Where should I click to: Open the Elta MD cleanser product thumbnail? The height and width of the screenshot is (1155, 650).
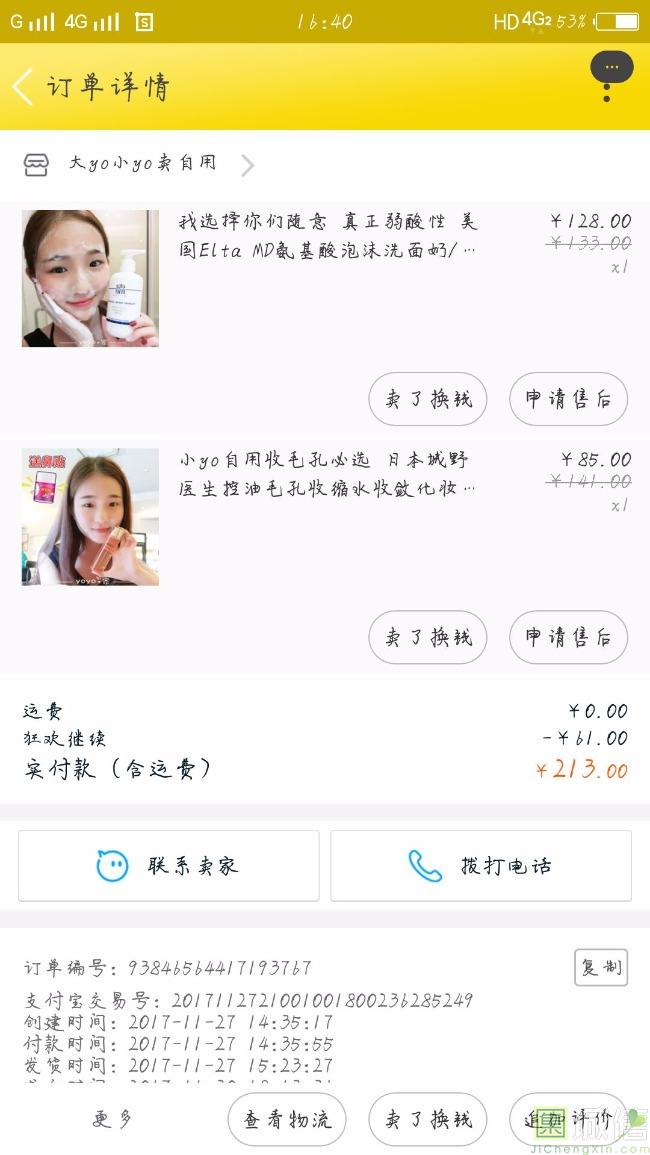click(x=90, y=278)
